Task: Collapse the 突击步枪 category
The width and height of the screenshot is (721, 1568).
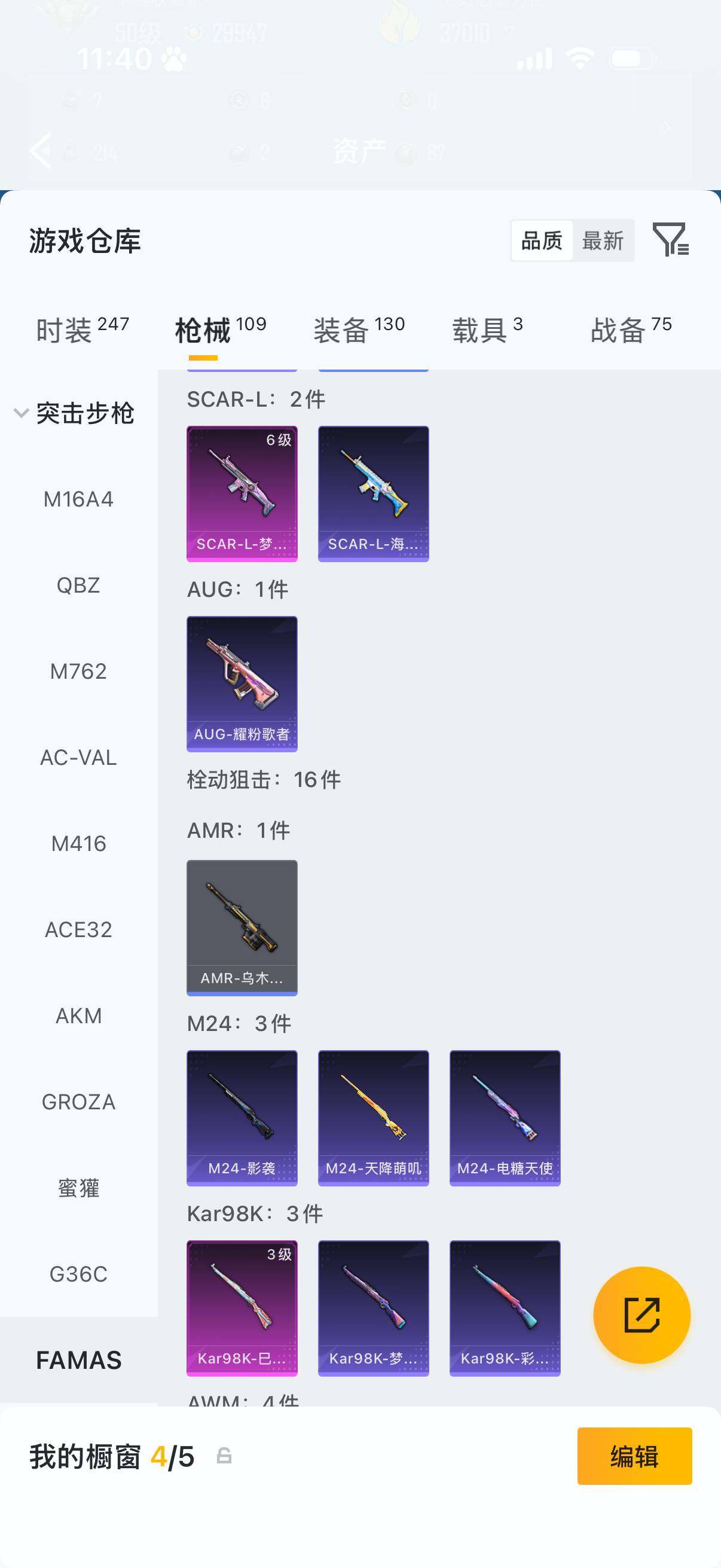Action: pyautogui.click(x=22, y=413)
